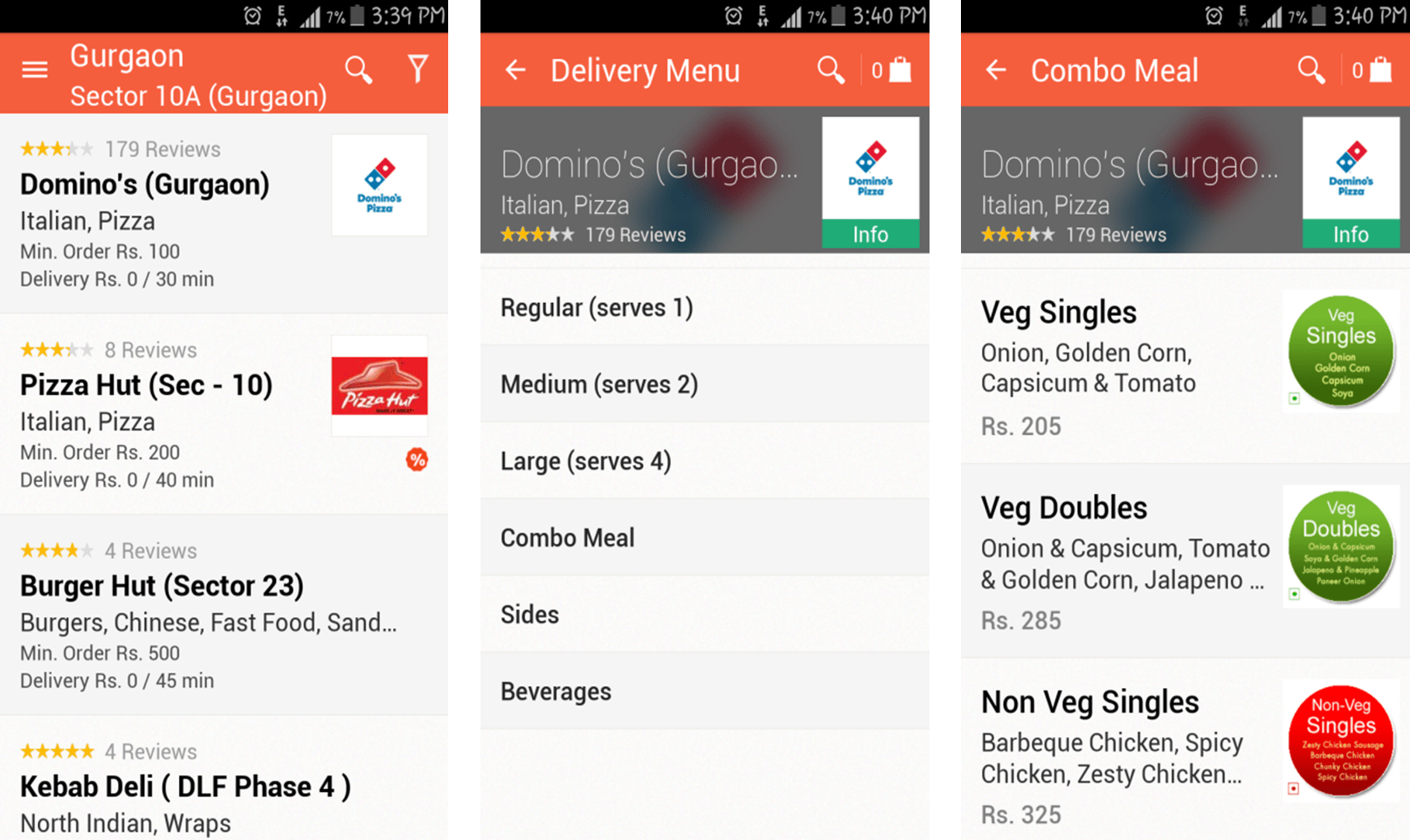Open the Combo Meal category row
This screenshot has height=840, width=1410.
(x=704, y=538)
